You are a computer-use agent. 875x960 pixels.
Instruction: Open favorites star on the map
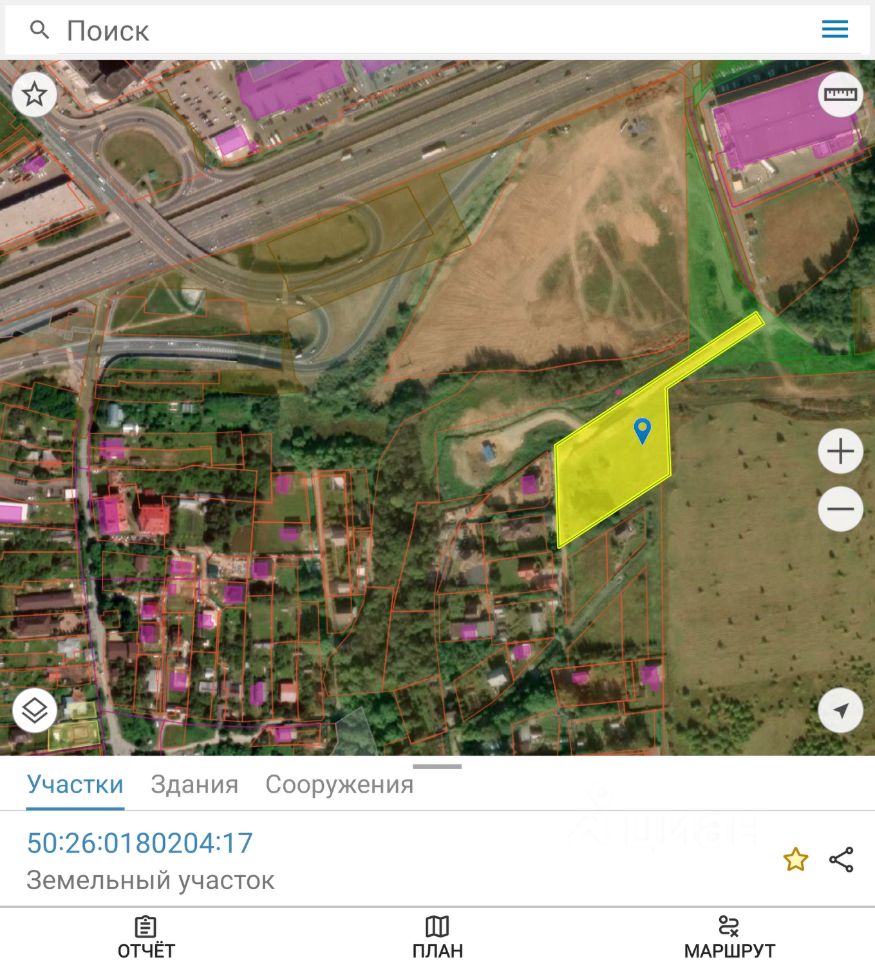pos(35,95)
